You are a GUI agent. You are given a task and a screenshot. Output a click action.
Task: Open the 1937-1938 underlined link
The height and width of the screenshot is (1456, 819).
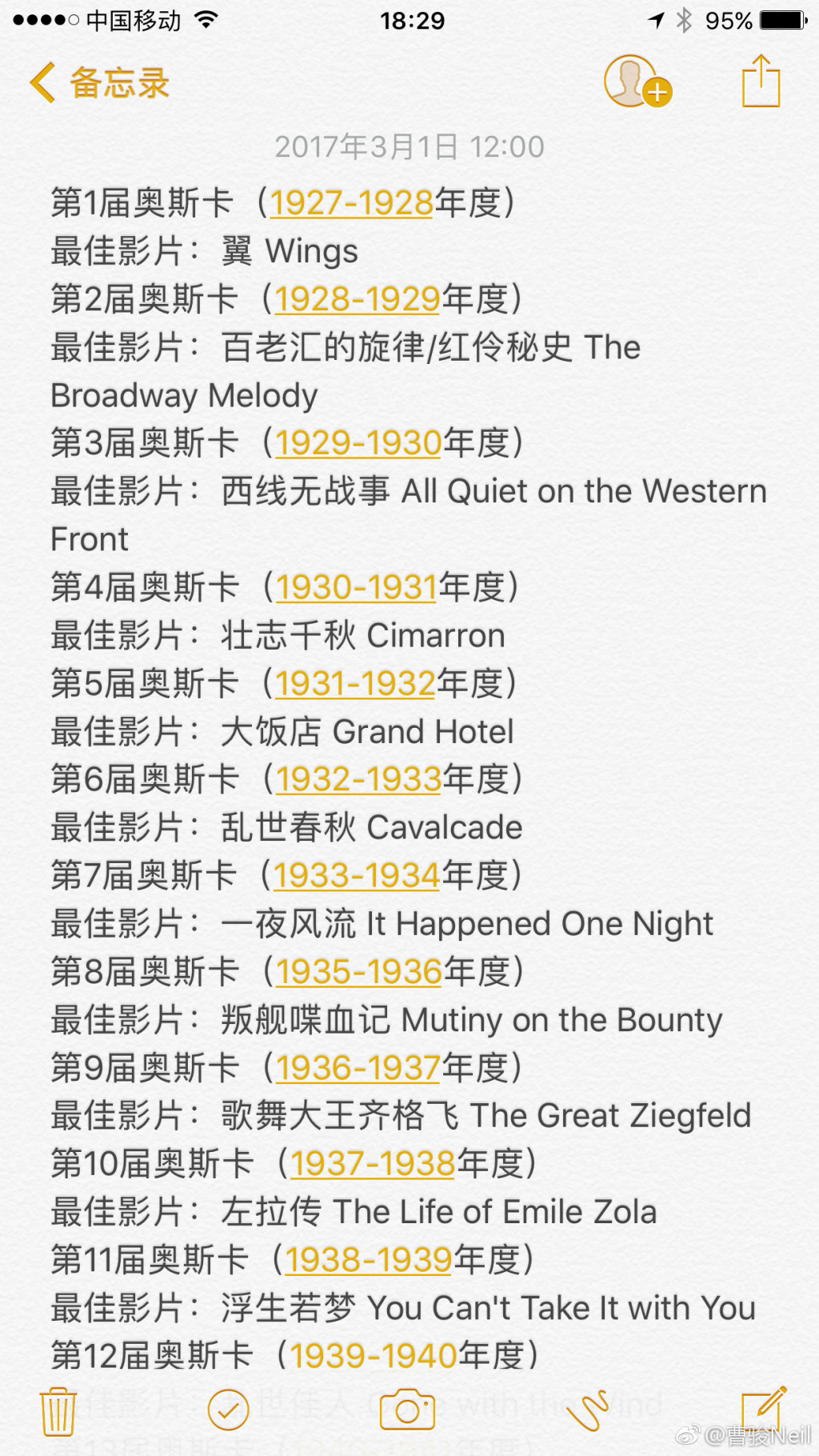pos(373,1163)
